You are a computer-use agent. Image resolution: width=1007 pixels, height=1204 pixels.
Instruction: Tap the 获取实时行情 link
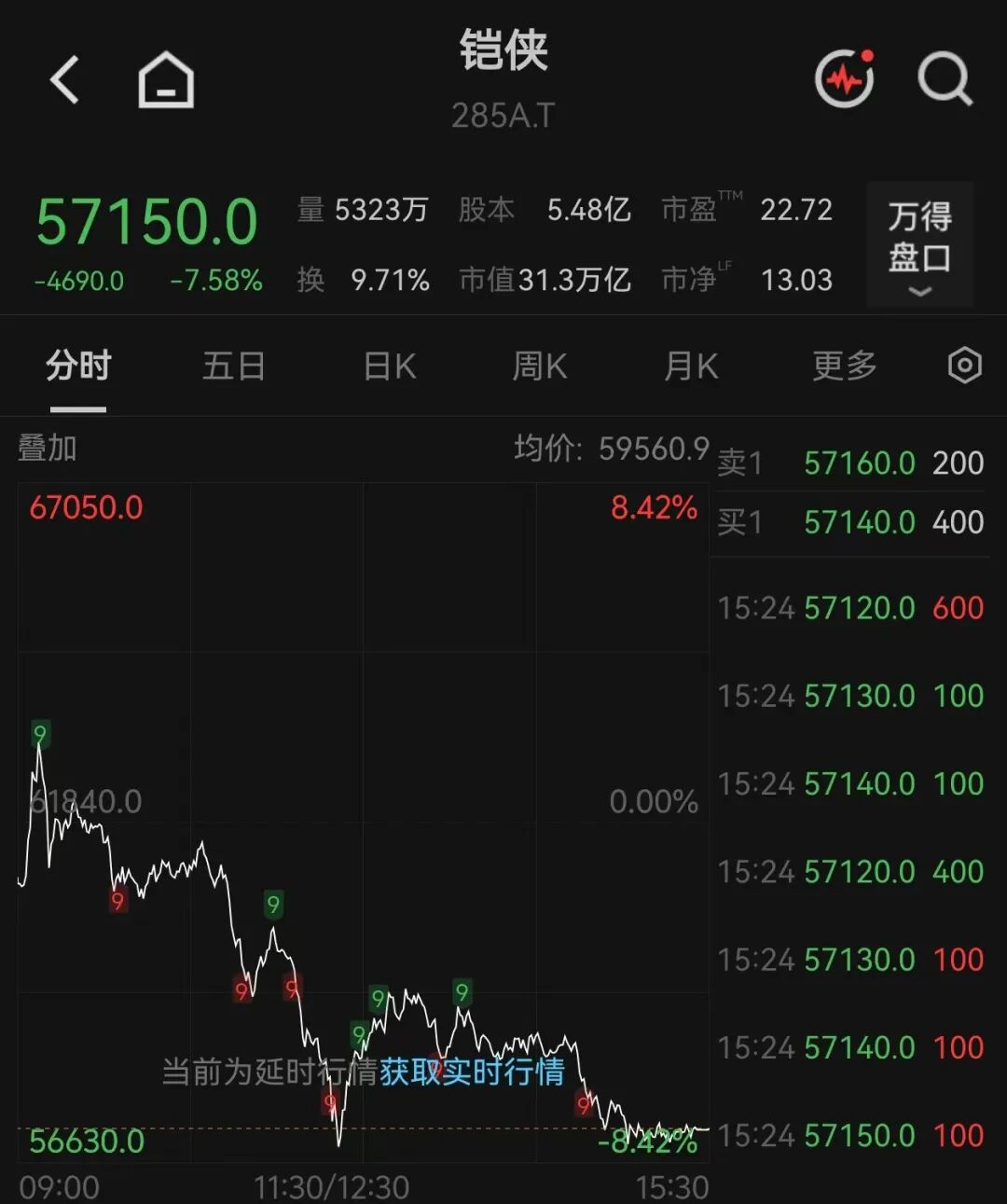pos(472,1072)
